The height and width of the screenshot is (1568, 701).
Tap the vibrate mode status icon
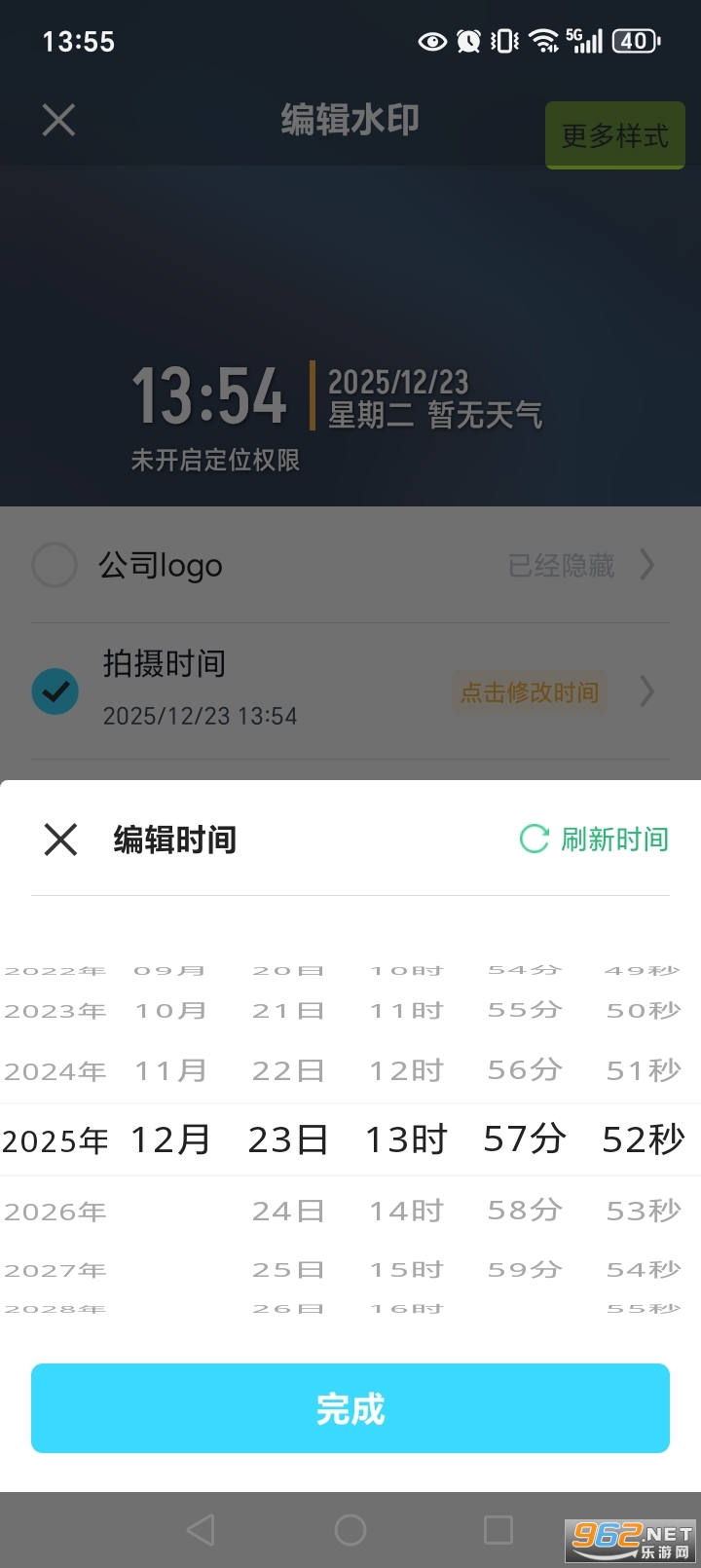click(502, 41)
